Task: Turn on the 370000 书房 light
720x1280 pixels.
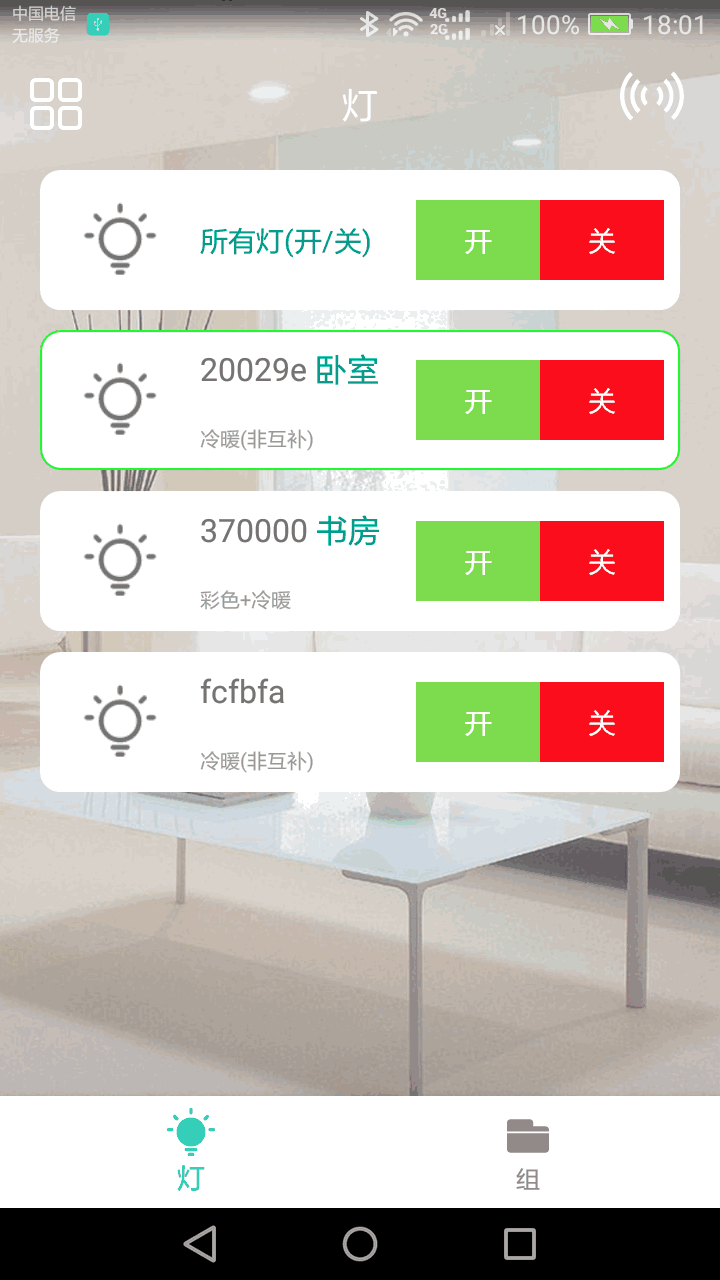Action: click(x=478, y=561)
